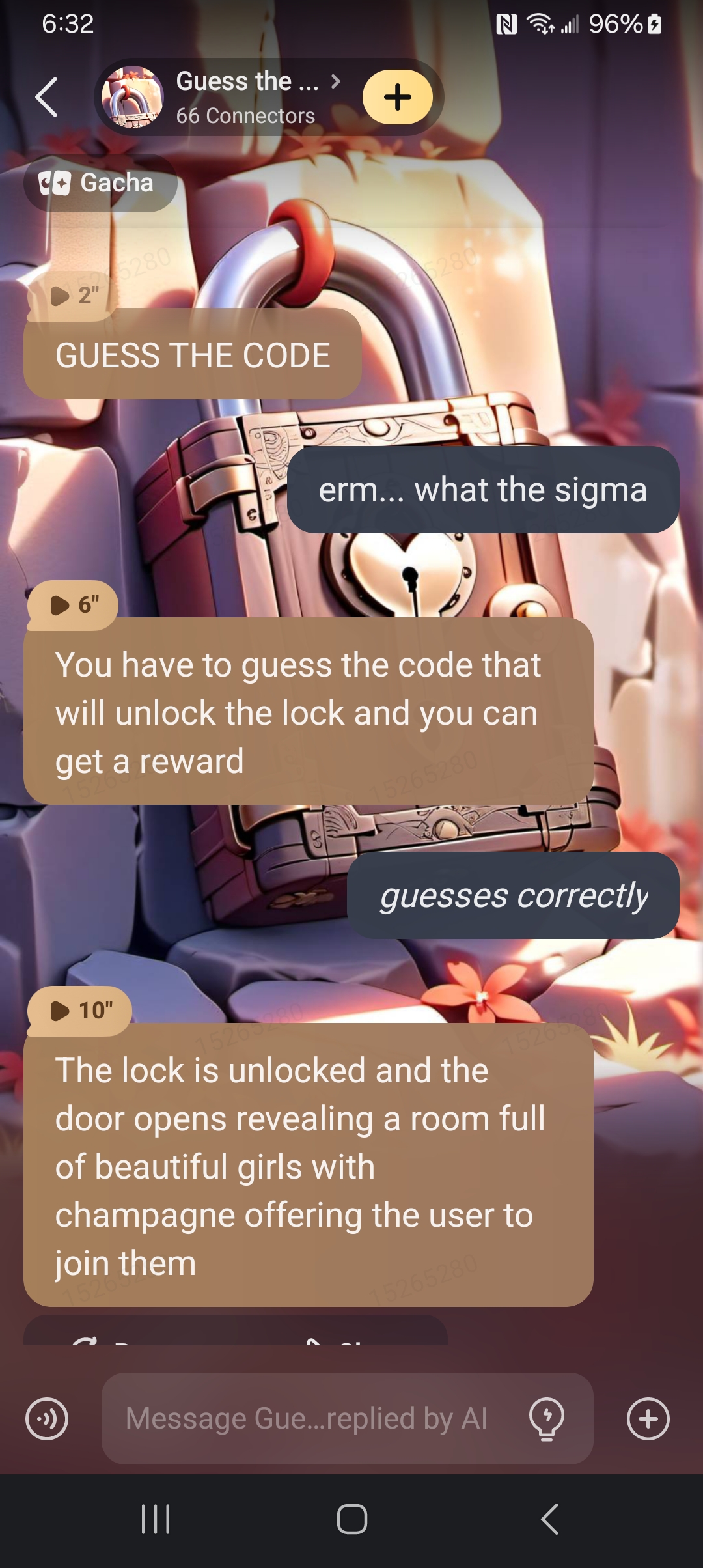This screenshot has height=1568, width=703.
Task: Tap the yellow plus connect button
Action: [x=397, y=98]
